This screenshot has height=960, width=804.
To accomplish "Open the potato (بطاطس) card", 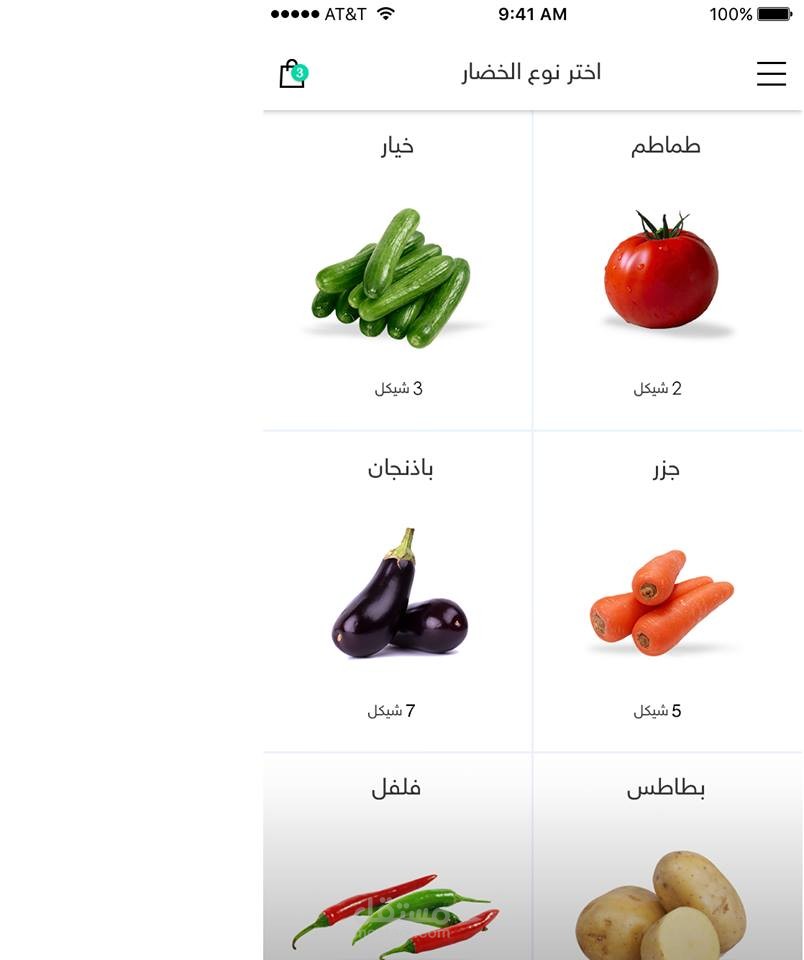I will (667, 870).
